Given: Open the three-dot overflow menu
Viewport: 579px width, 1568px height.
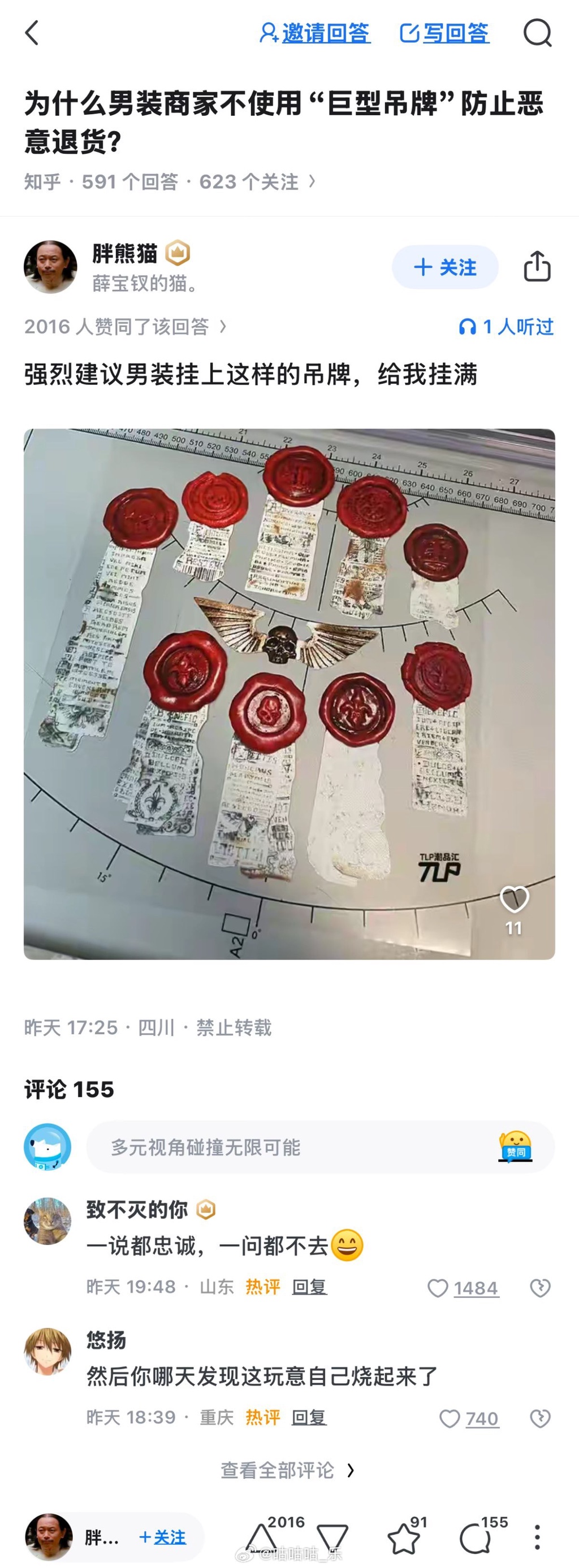Looking at the screenshot, I should (537, 1537).
